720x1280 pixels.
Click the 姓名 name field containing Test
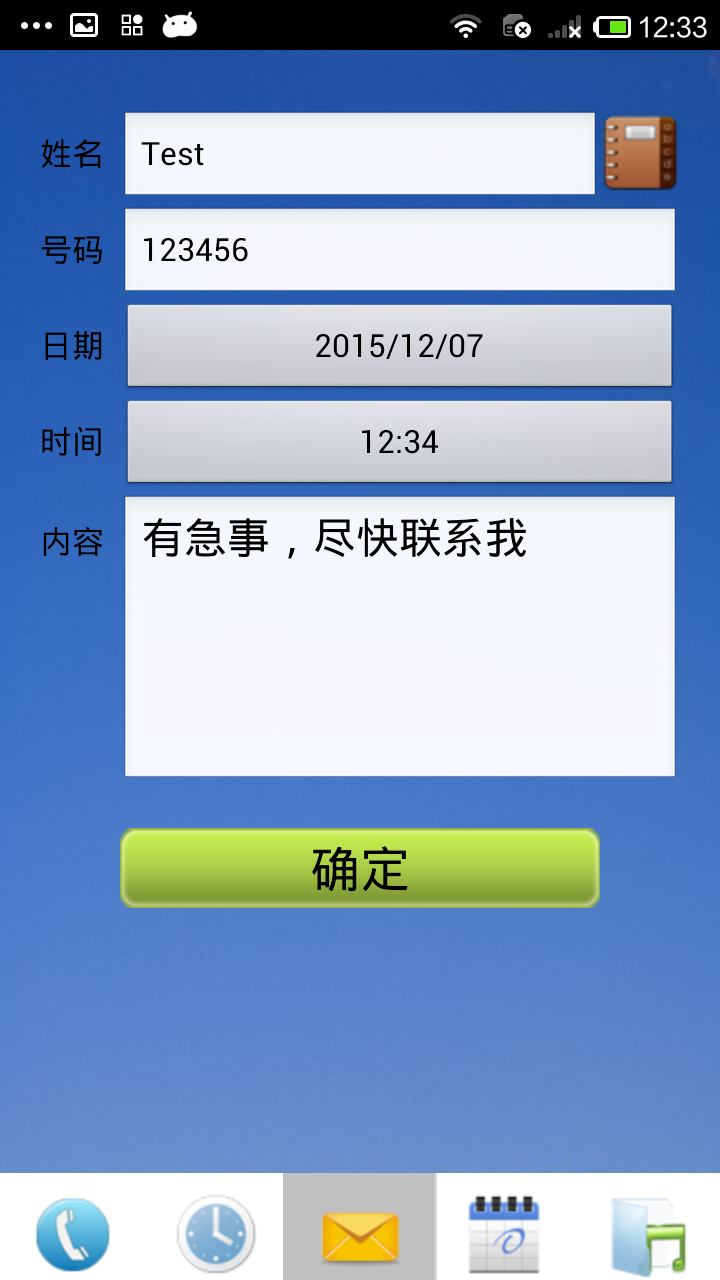(x=360, y=153)
